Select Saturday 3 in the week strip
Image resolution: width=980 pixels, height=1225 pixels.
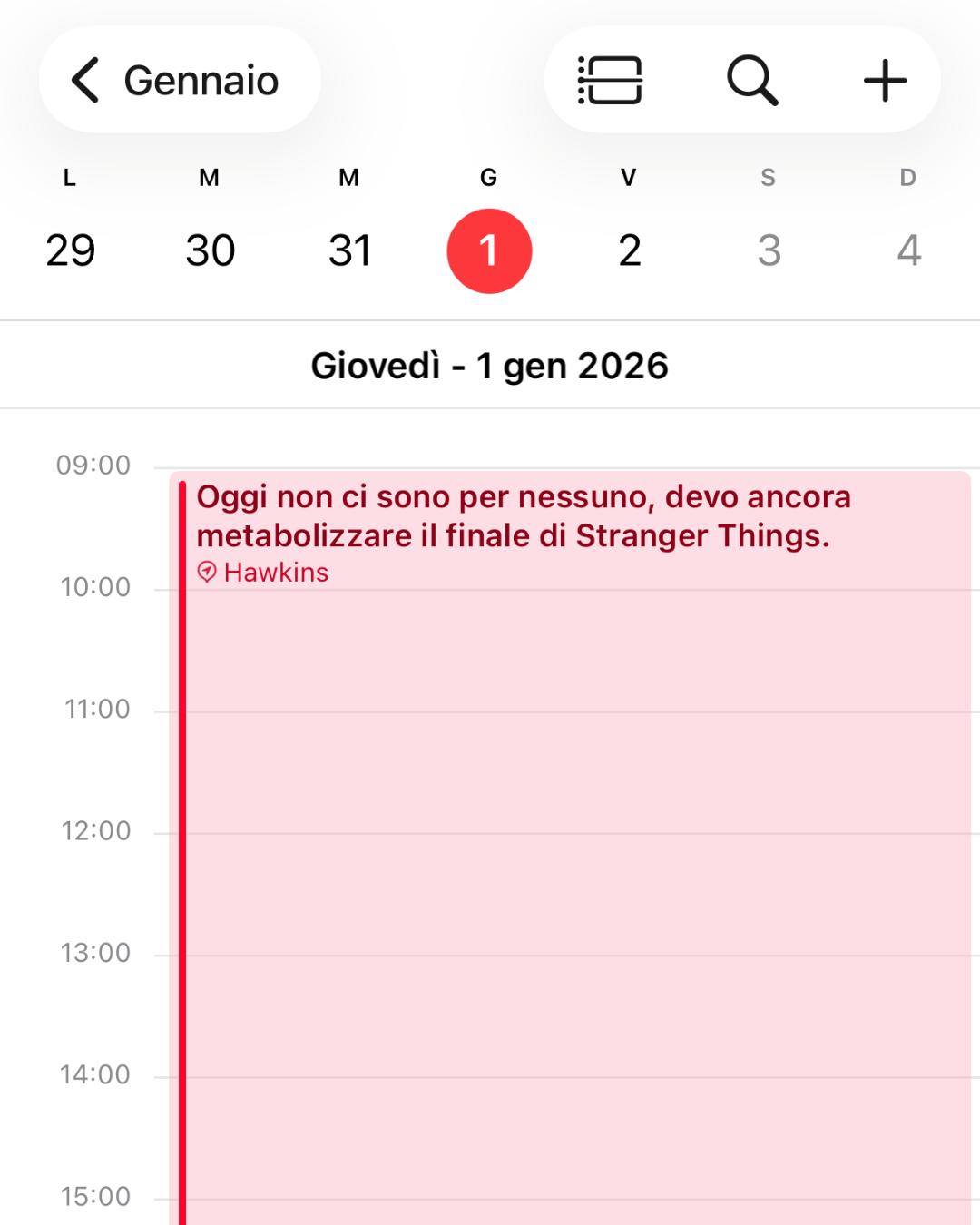769,250
